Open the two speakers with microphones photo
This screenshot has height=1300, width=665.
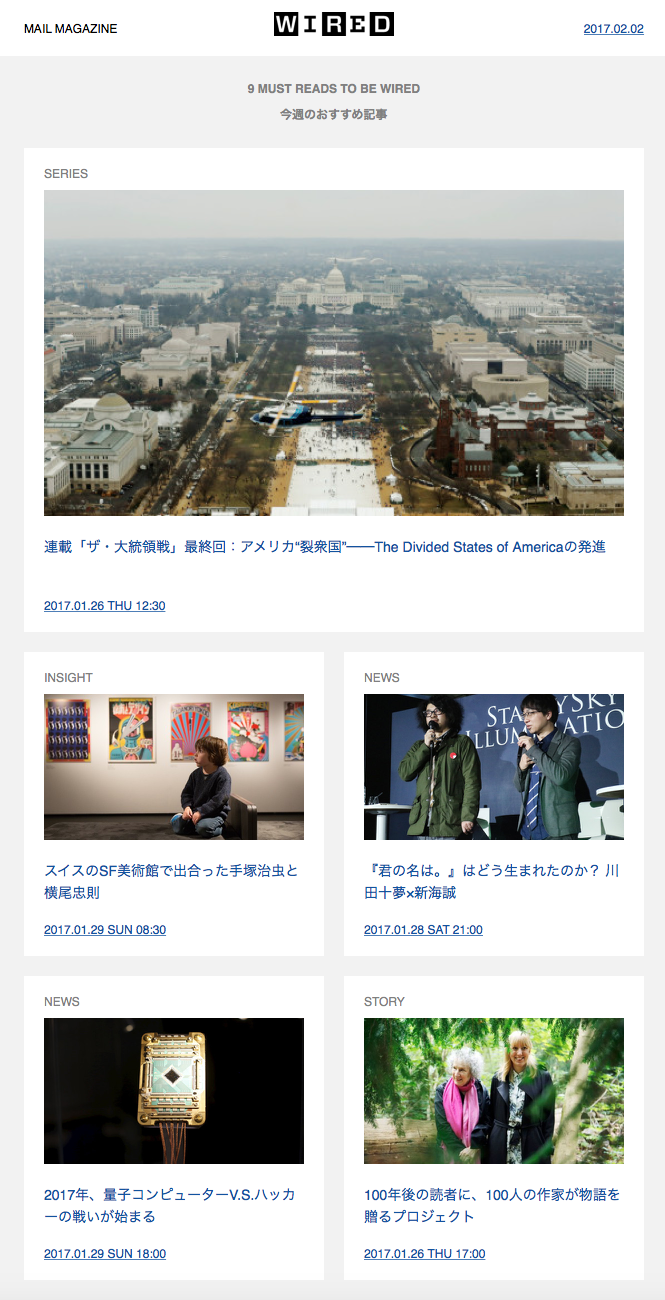pyautogui.click(x=494, y=767)
